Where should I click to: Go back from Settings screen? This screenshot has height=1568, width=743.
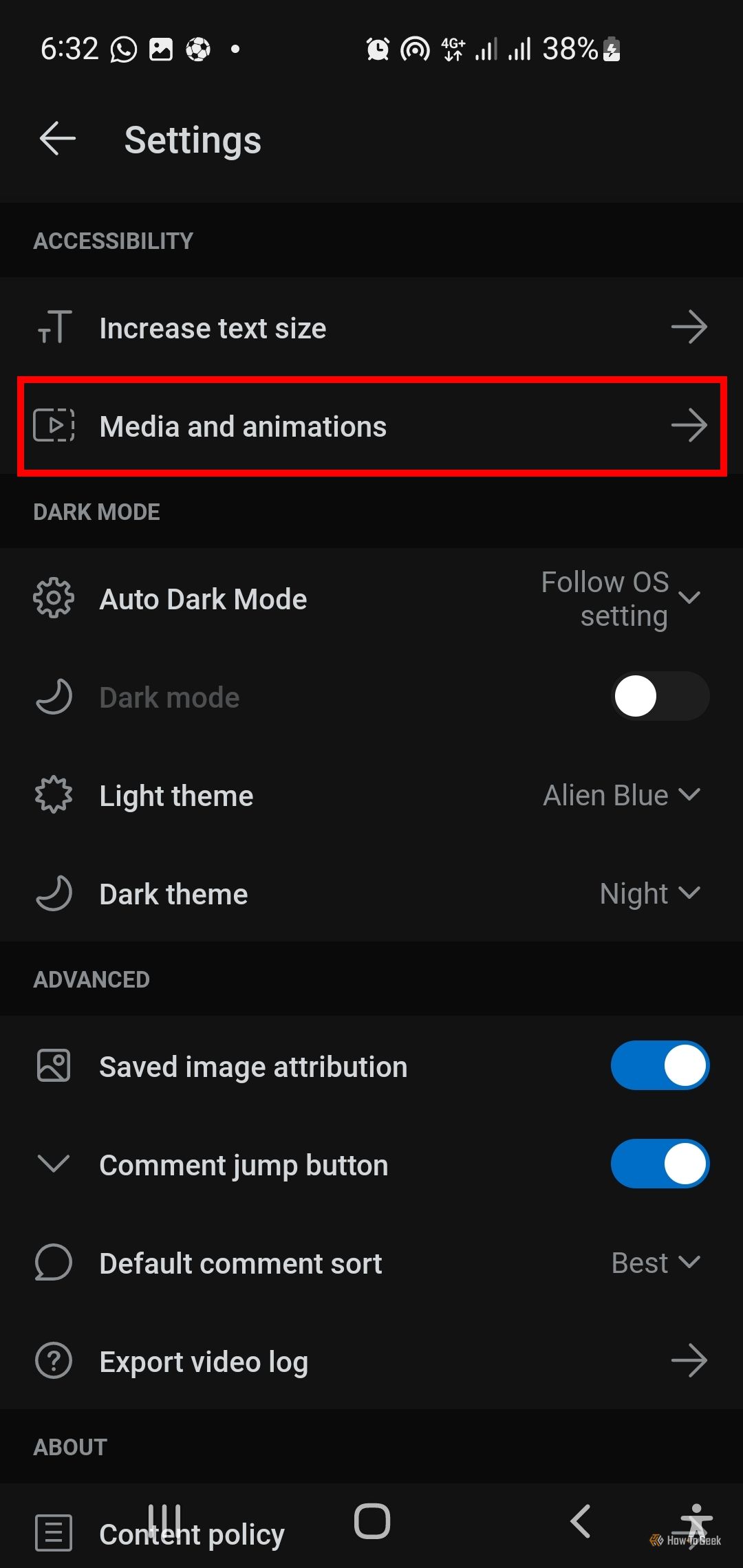[58, 140]
